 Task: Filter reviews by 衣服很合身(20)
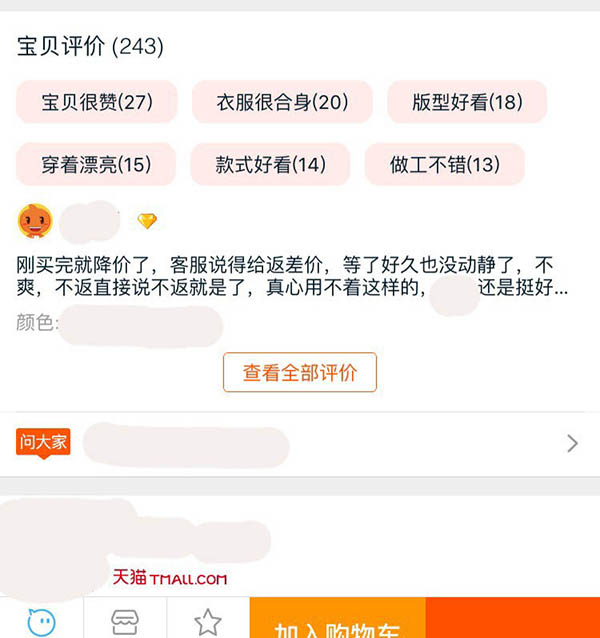click(x=282, y=102)
